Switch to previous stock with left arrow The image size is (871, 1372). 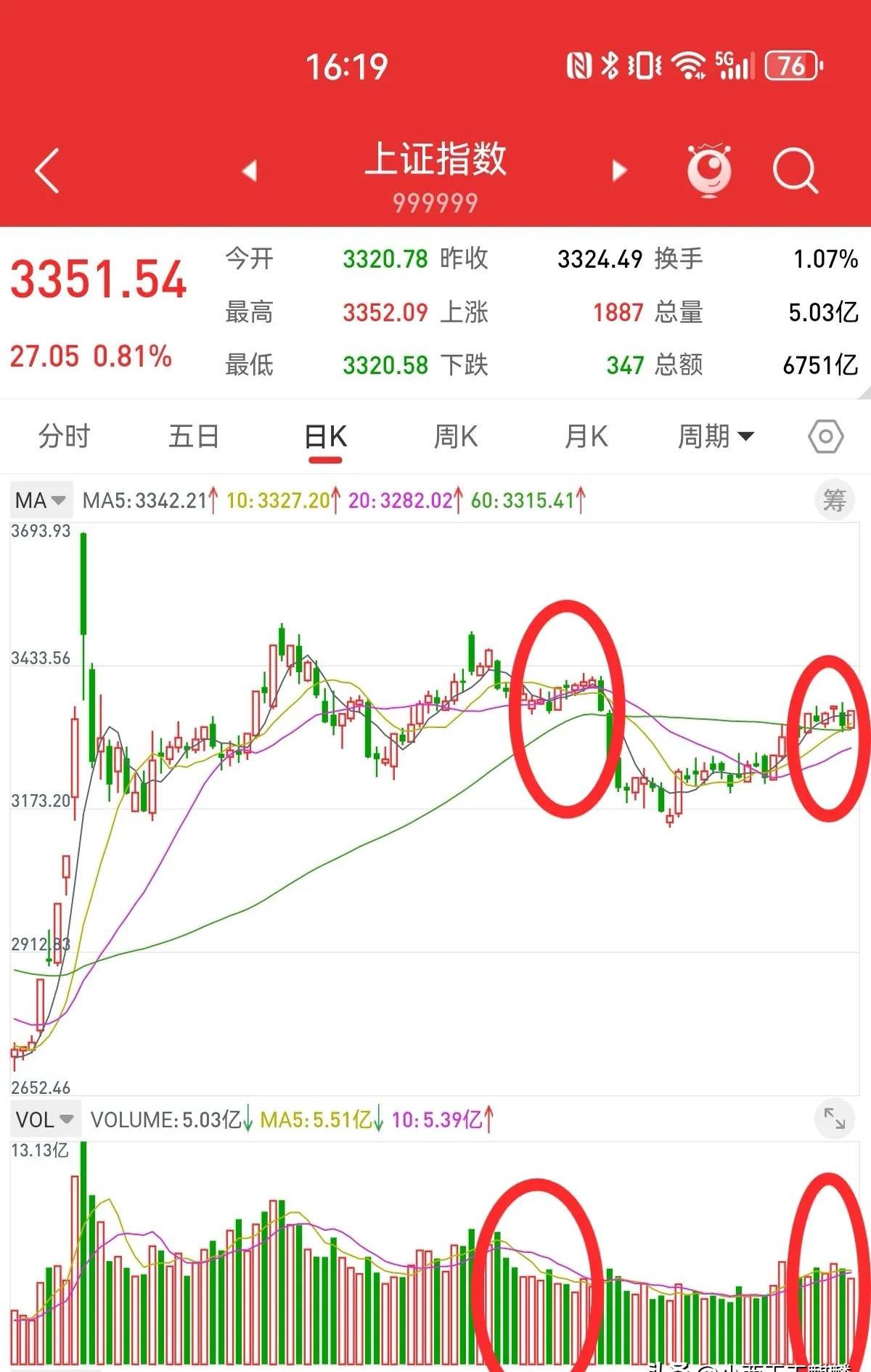pos(248,171)
